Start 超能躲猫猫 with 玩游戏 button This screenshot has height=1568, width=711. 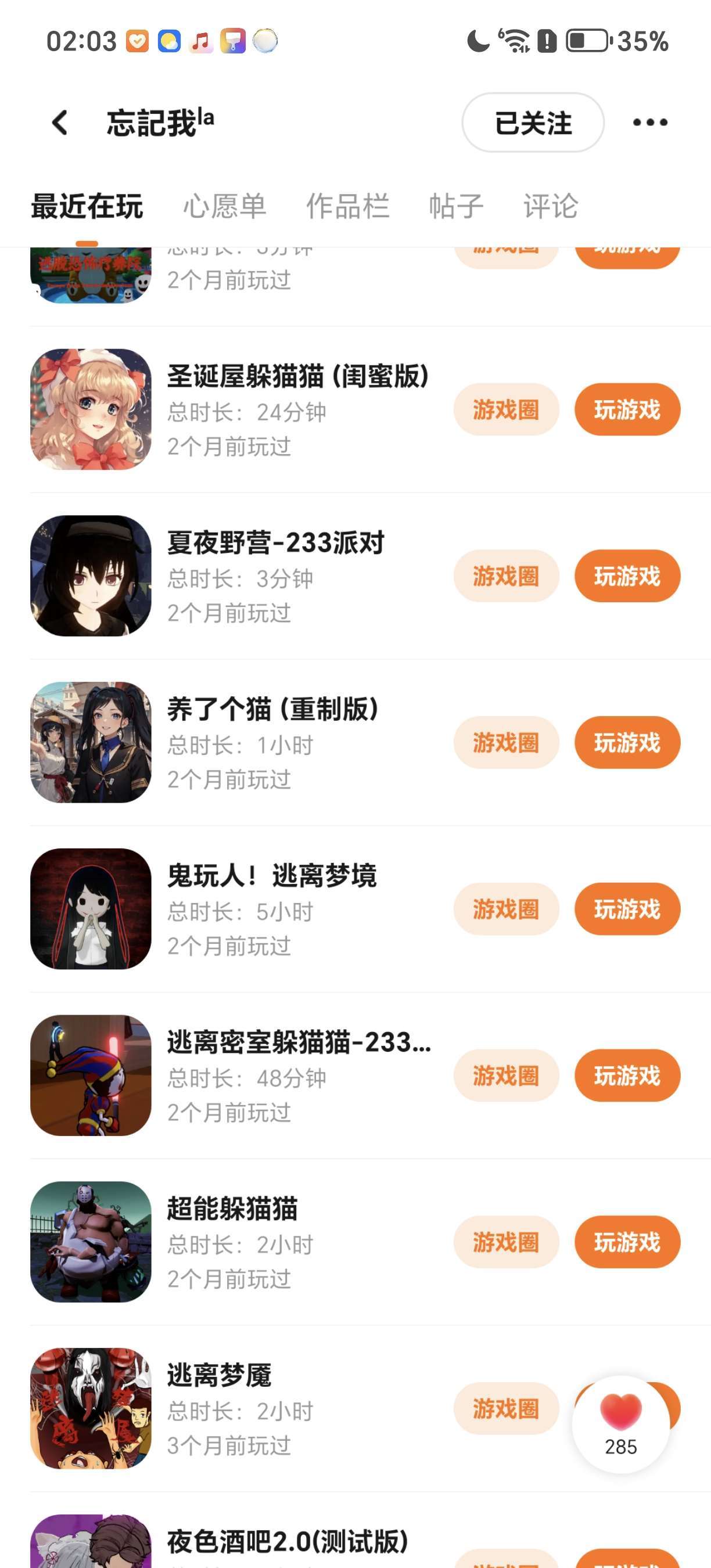click(627, 1242)
